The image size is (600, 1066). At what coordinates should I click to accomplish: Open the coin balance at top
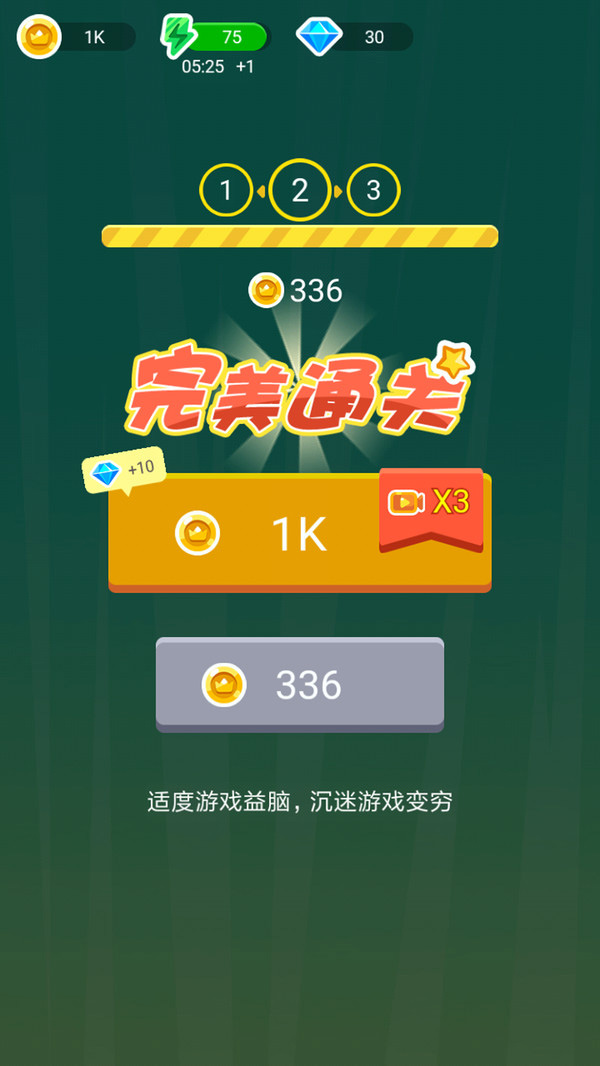pos(76,37)
